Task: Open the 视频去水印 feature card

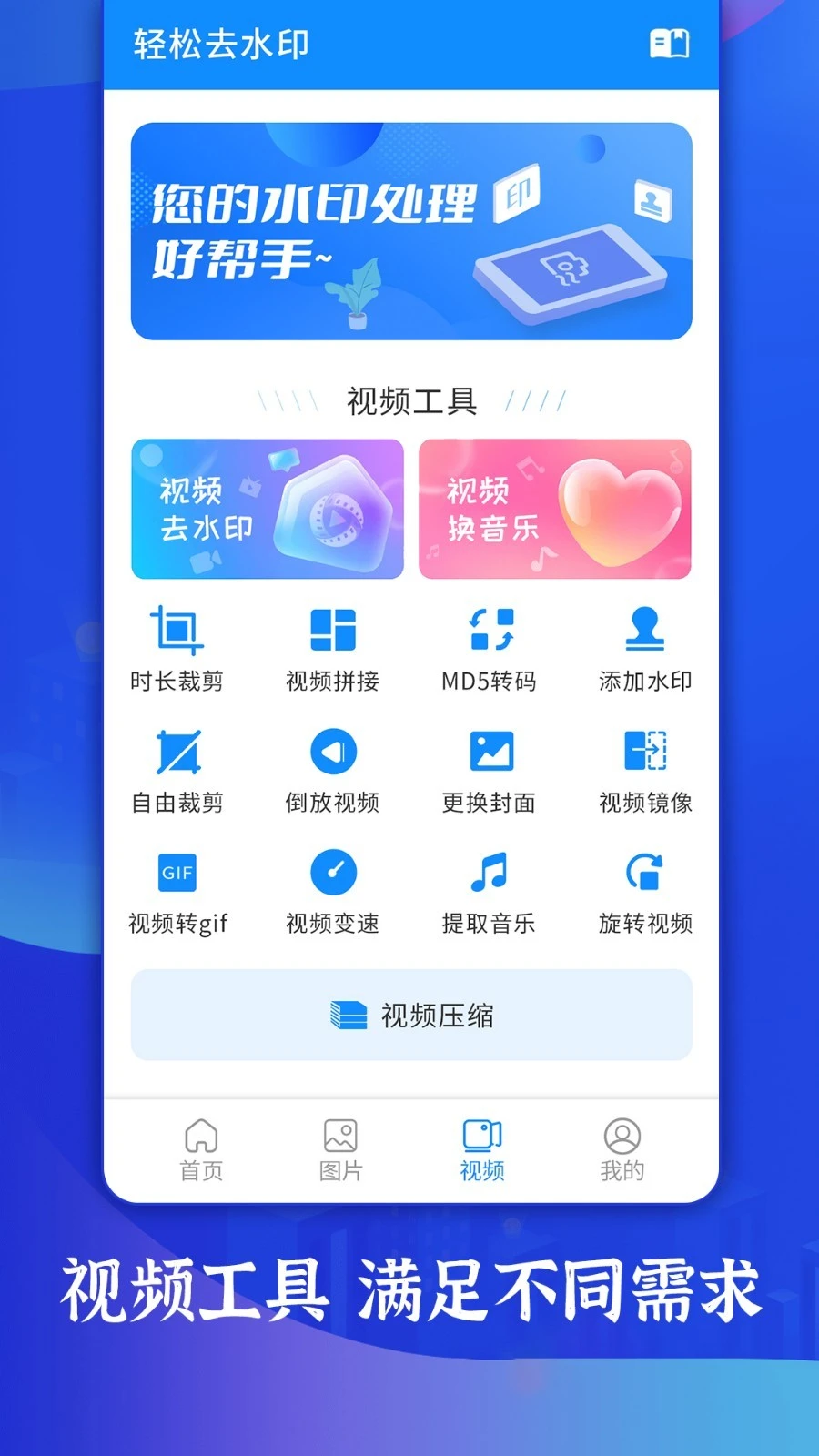Action: pyautogui.click(x=267, y=508)
